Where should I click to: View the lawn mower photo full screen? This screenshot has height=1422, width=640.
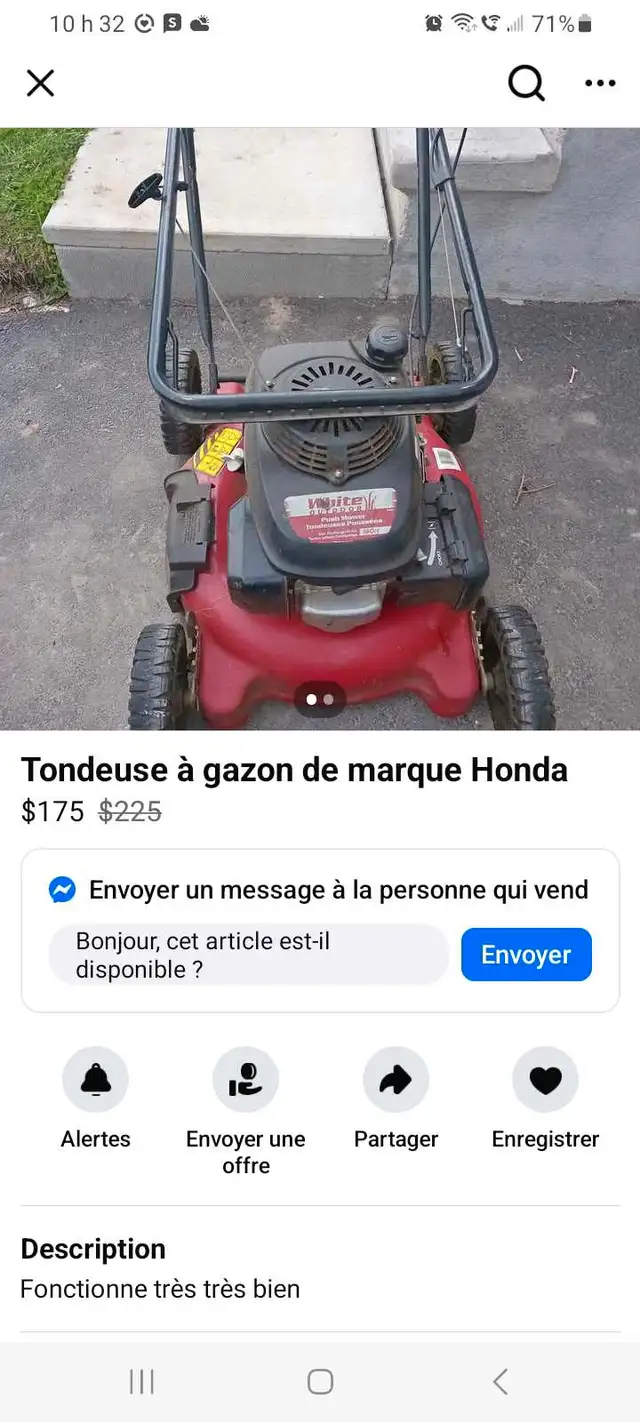[320, 429]
